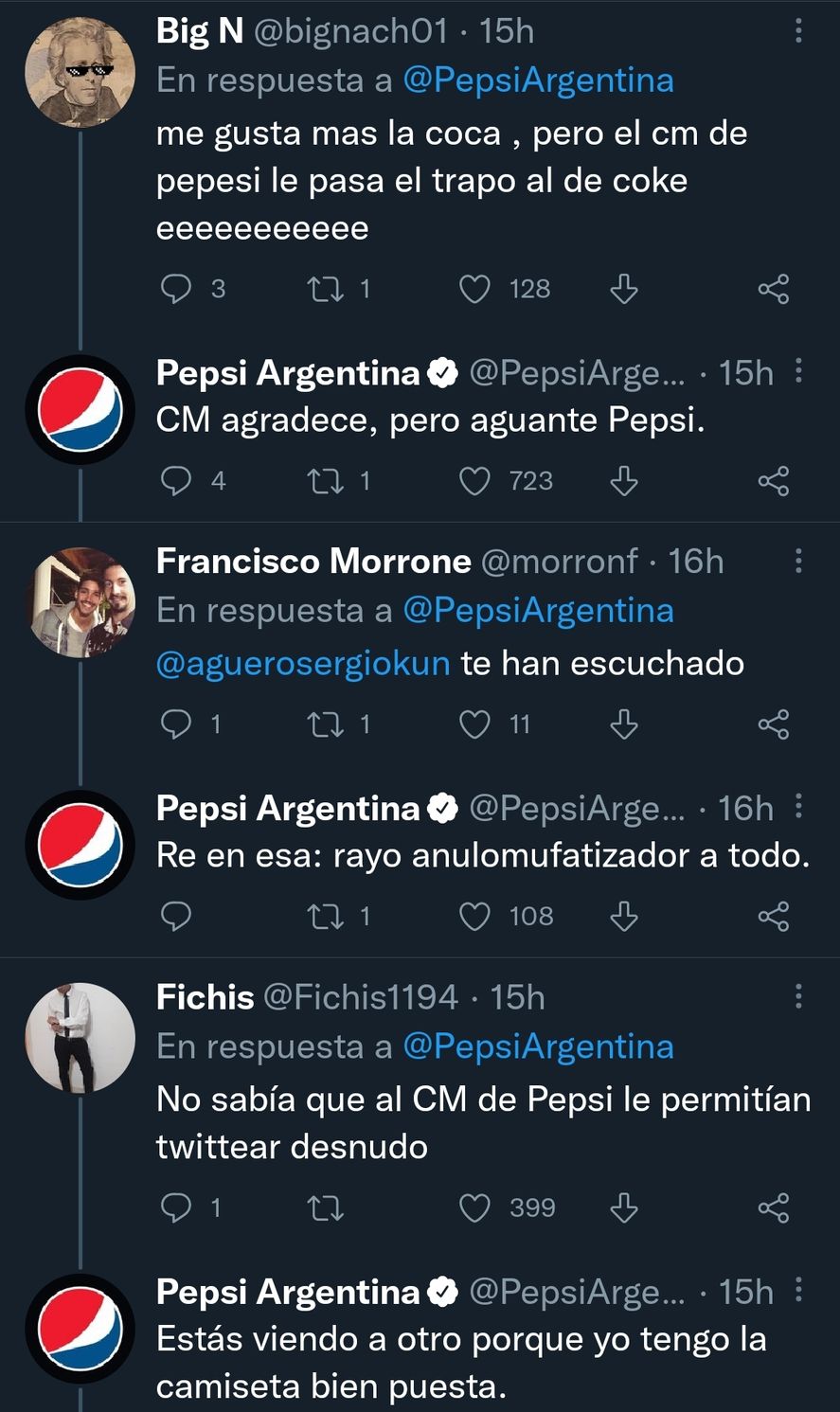Open @aguerosergiokun's profile link
This screenshot has width=840, height=1412.
pos(301,663)
